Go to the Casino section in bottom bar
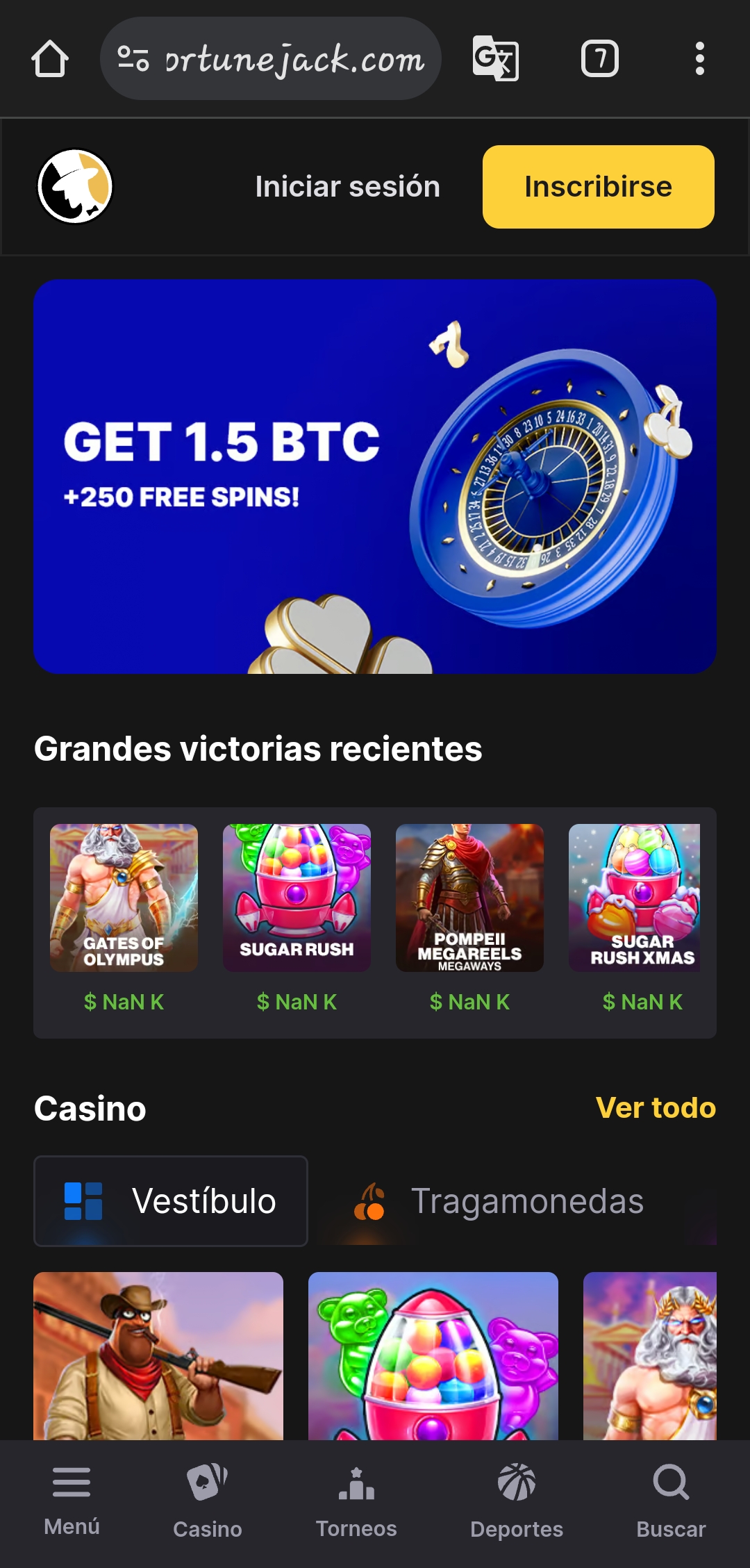This screenshot has height=1568, width=750. 207,1501
